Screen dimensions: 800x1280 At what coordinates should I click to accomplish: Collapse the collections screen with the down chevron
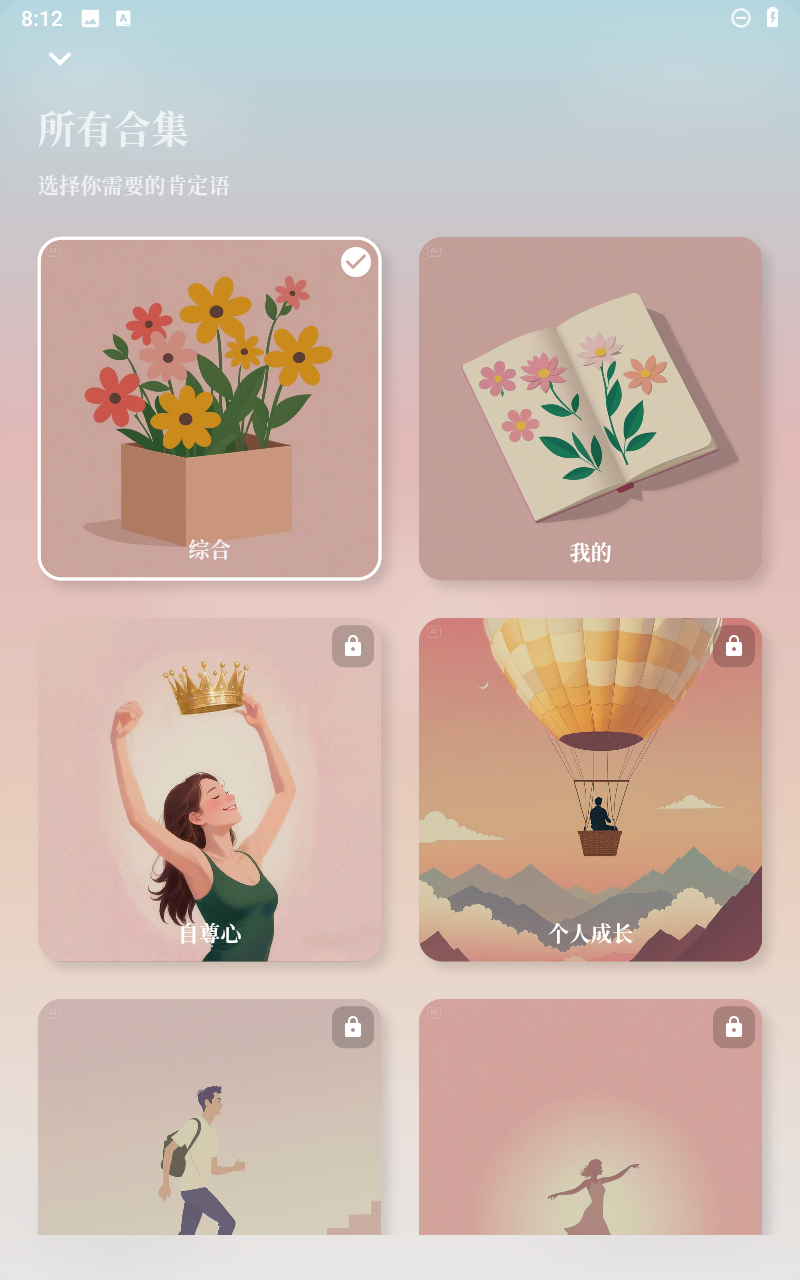(60, 59)
